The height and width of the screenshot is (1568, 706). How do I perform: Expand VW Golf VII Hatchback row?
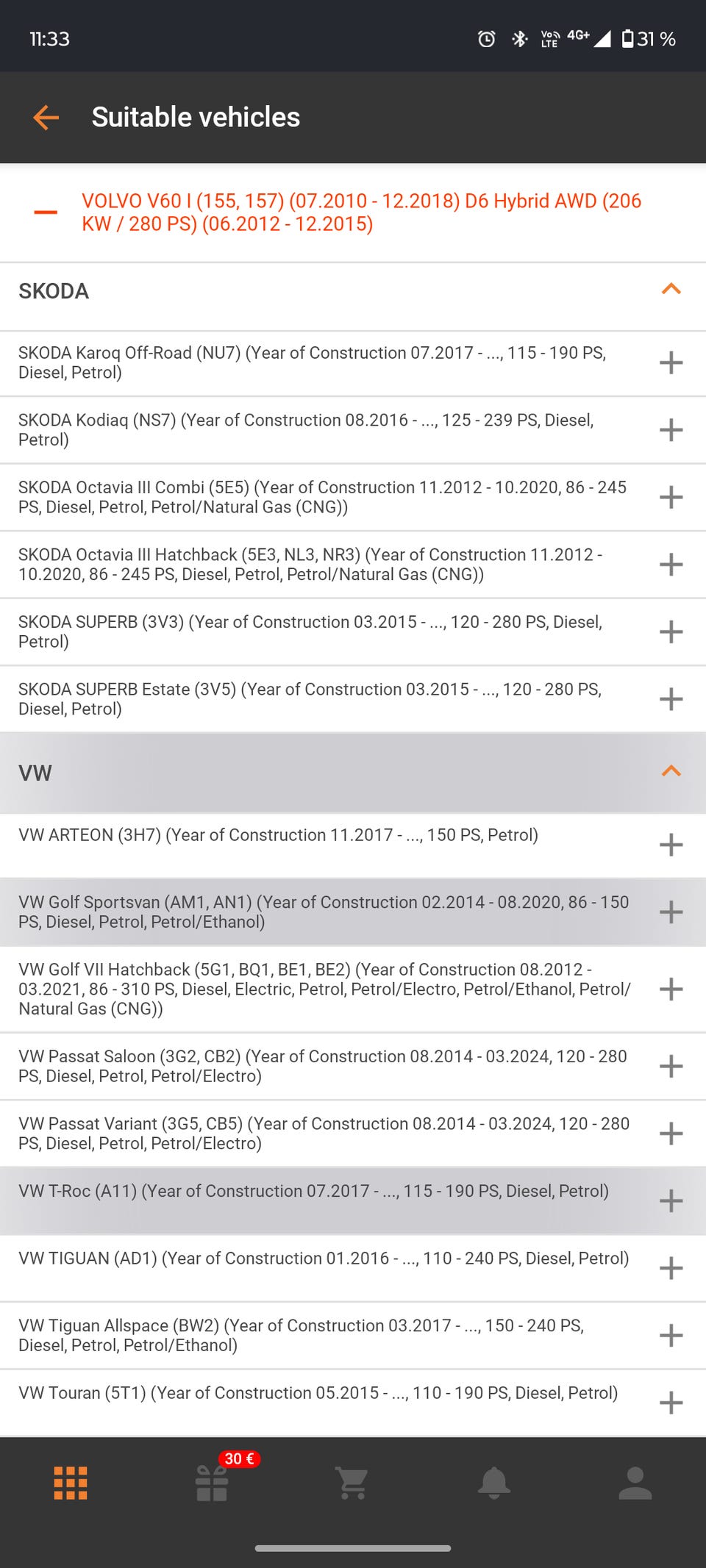[671, 989]
